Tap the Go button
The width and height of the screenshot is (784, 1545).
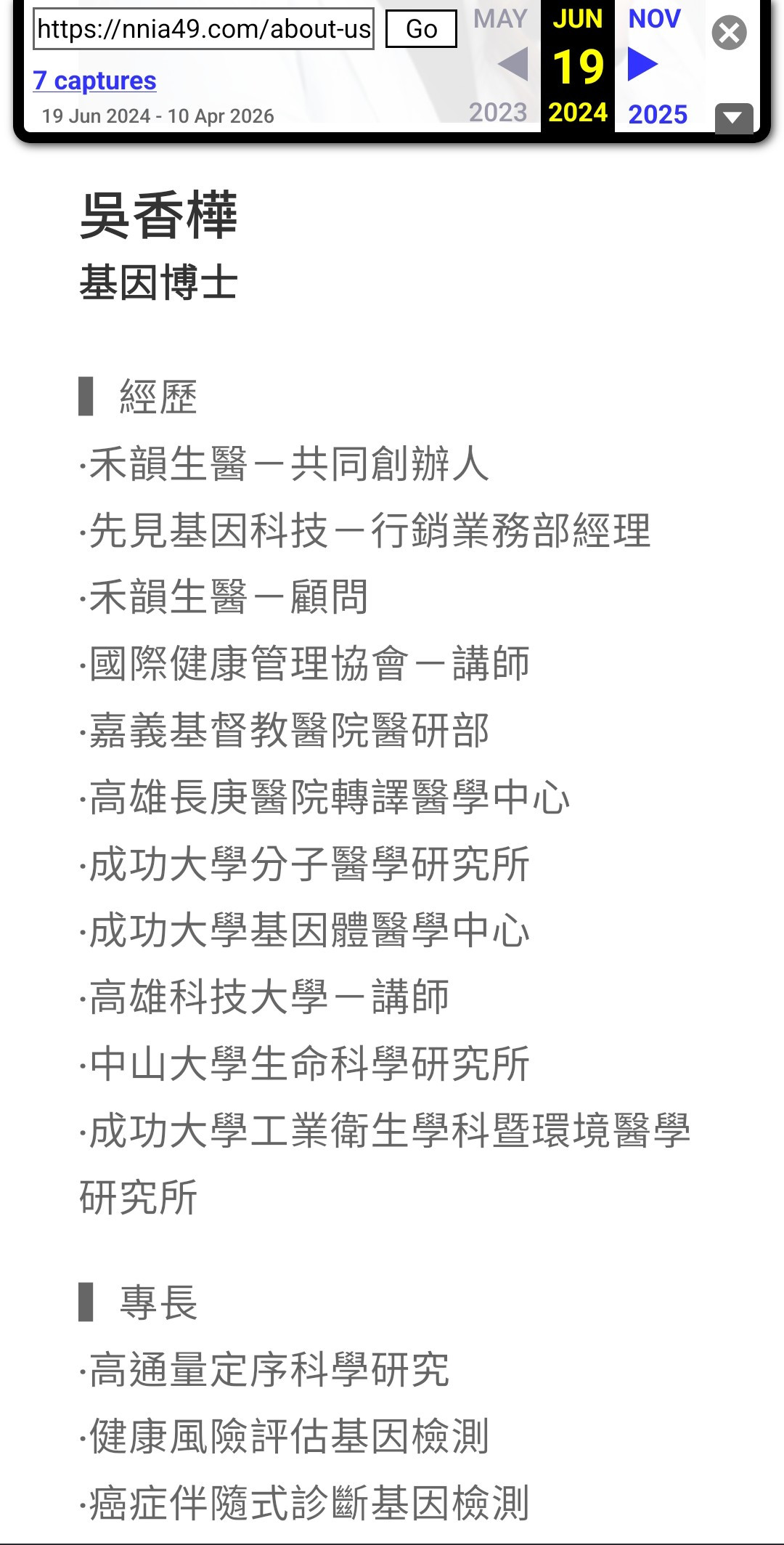click(421, 29)
